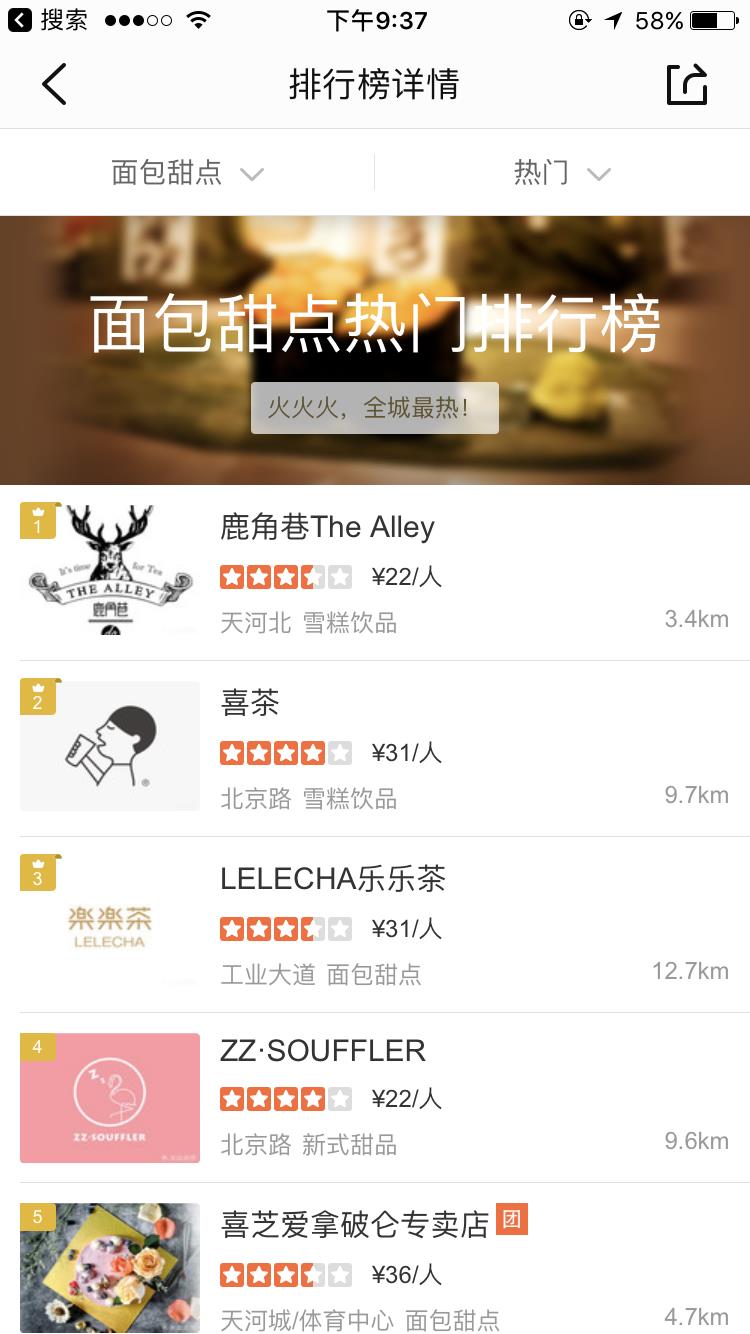
Task: Open 鹿角巷The Alley listing
Action: [375, 573]
